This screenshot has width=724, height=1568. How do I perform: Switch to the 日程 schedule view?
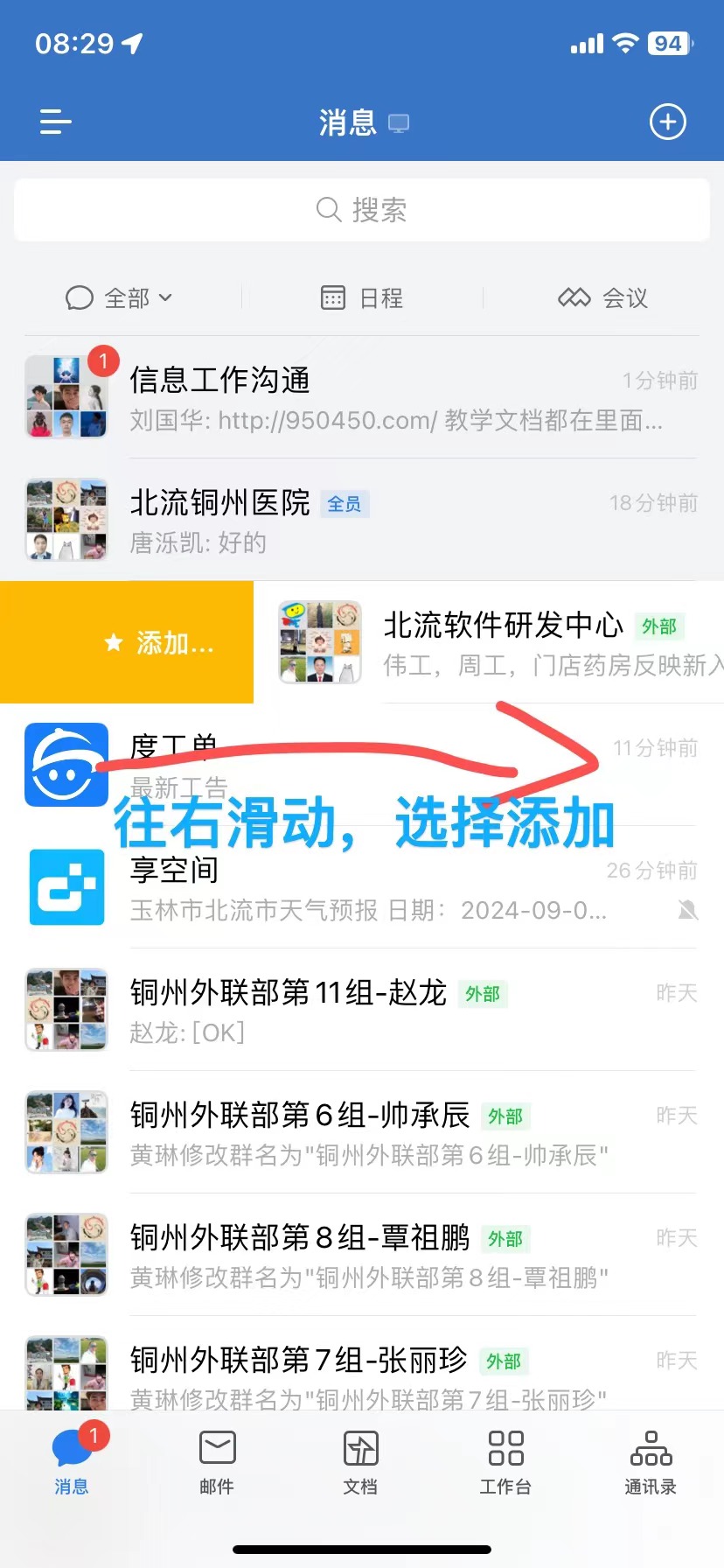coord(362,298)
